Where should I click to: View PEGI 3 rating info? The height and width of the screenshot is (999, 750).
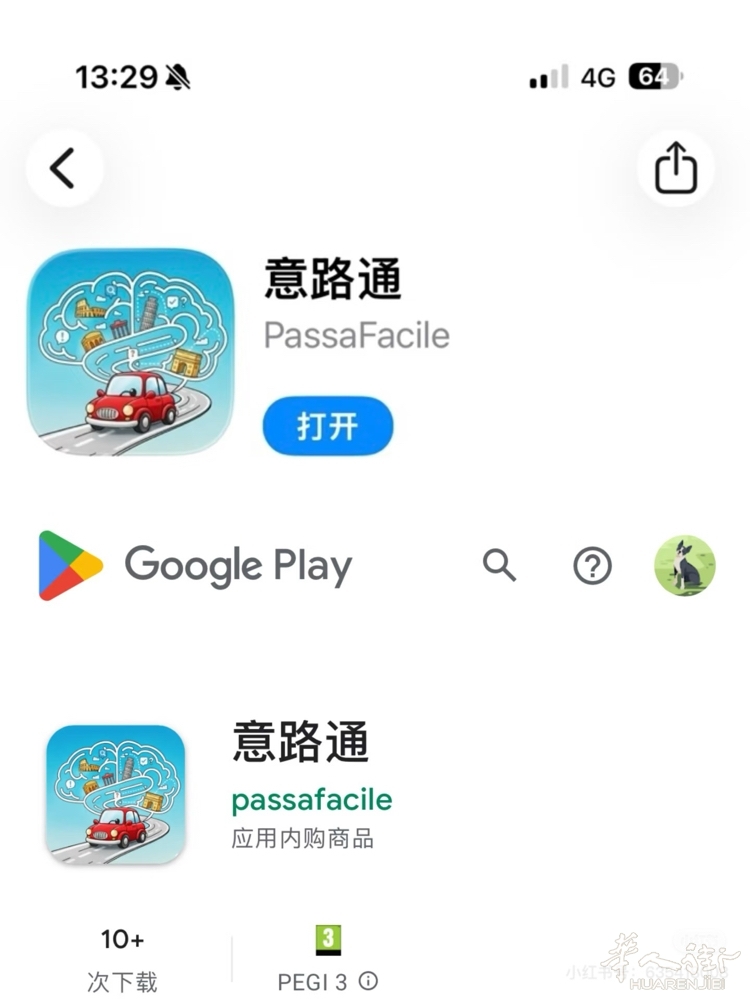coord(368,981)
